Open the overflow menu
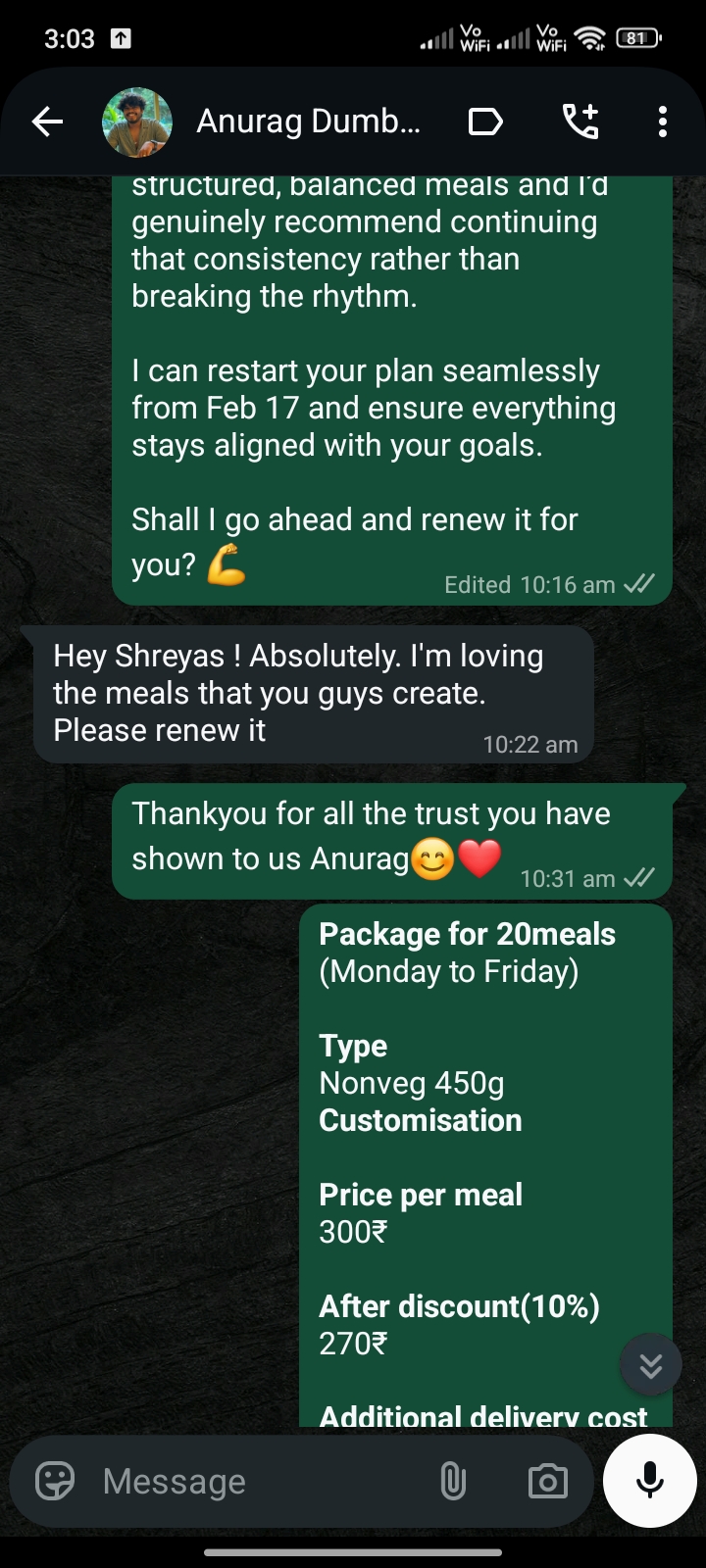 point(663,122)
